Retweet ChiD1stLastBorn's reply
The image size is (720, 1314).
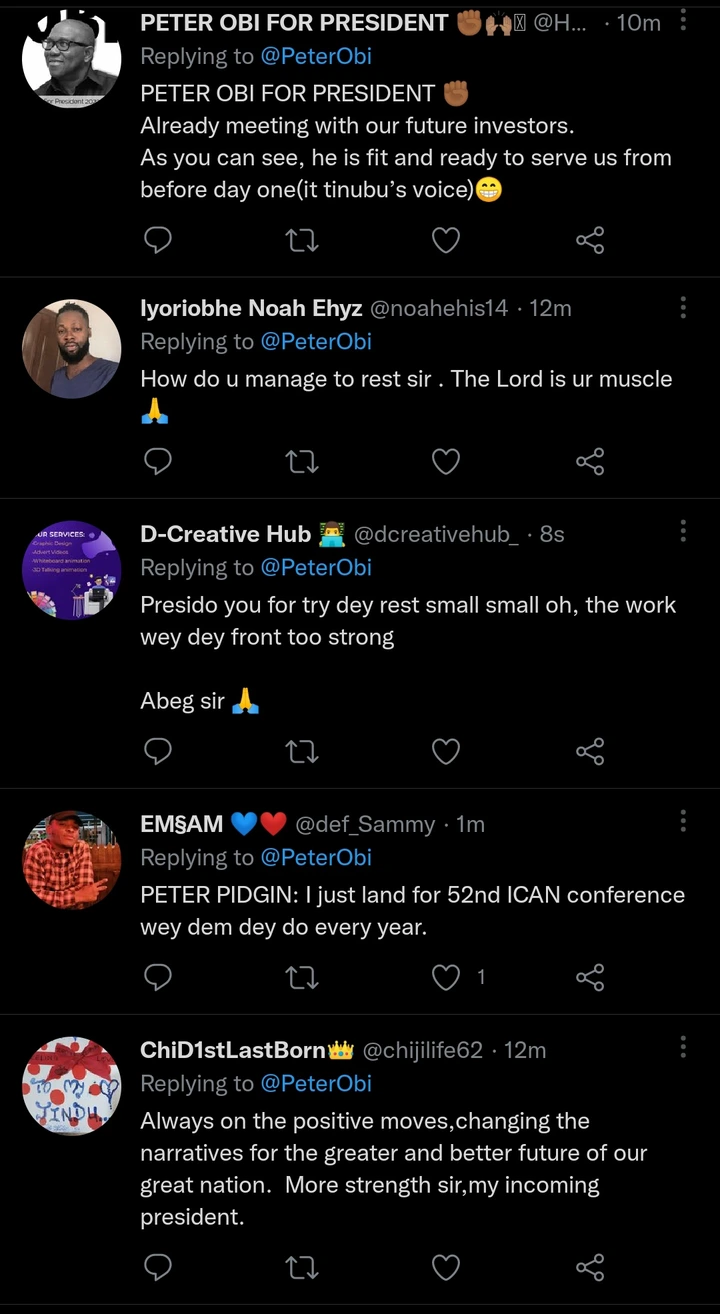click(301, 1267)
